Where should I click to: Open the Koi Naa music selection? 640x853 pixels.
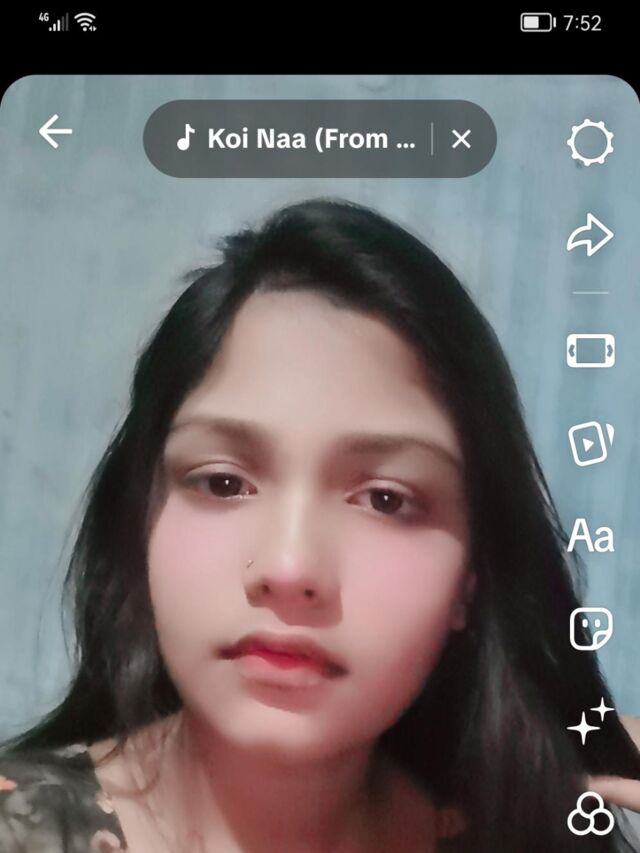(296, 139)
